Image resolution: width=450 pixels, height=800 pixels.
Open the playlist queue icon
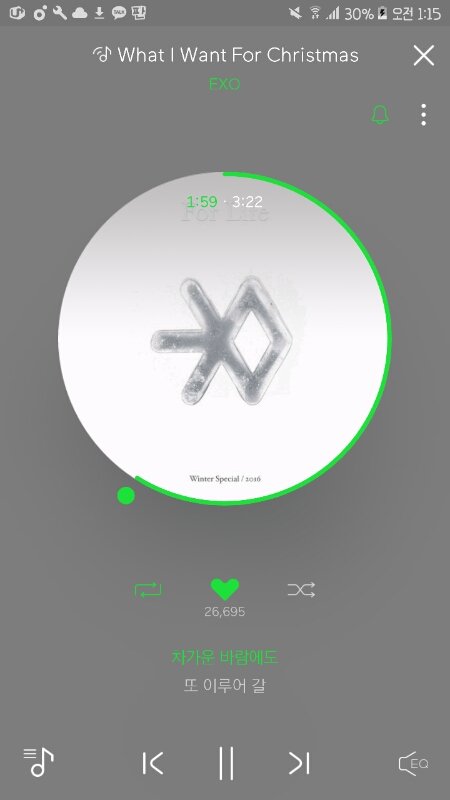click(x=39, y=762)
